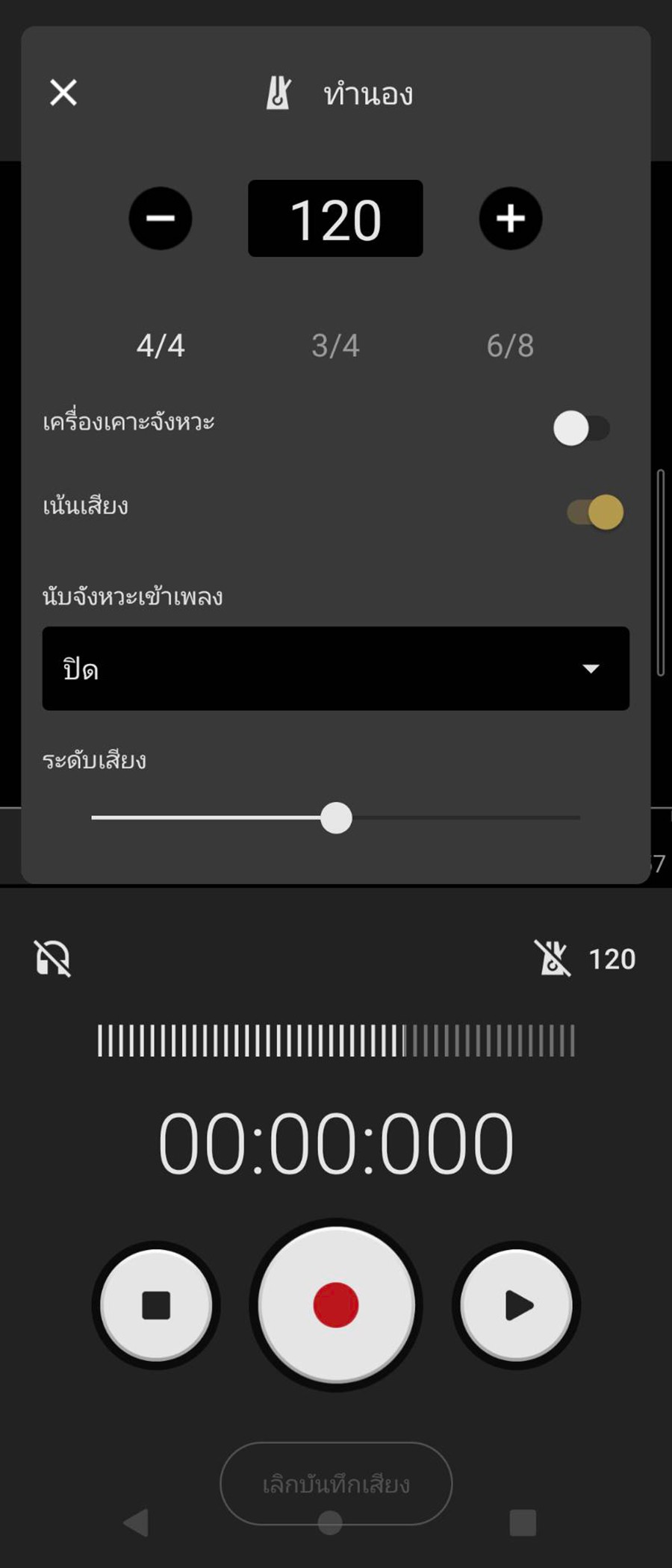This screenshot has width=672, height=1568.
Task: Increase tempo with the plus button
Action: pyautogui.click(x=511, y=218)
